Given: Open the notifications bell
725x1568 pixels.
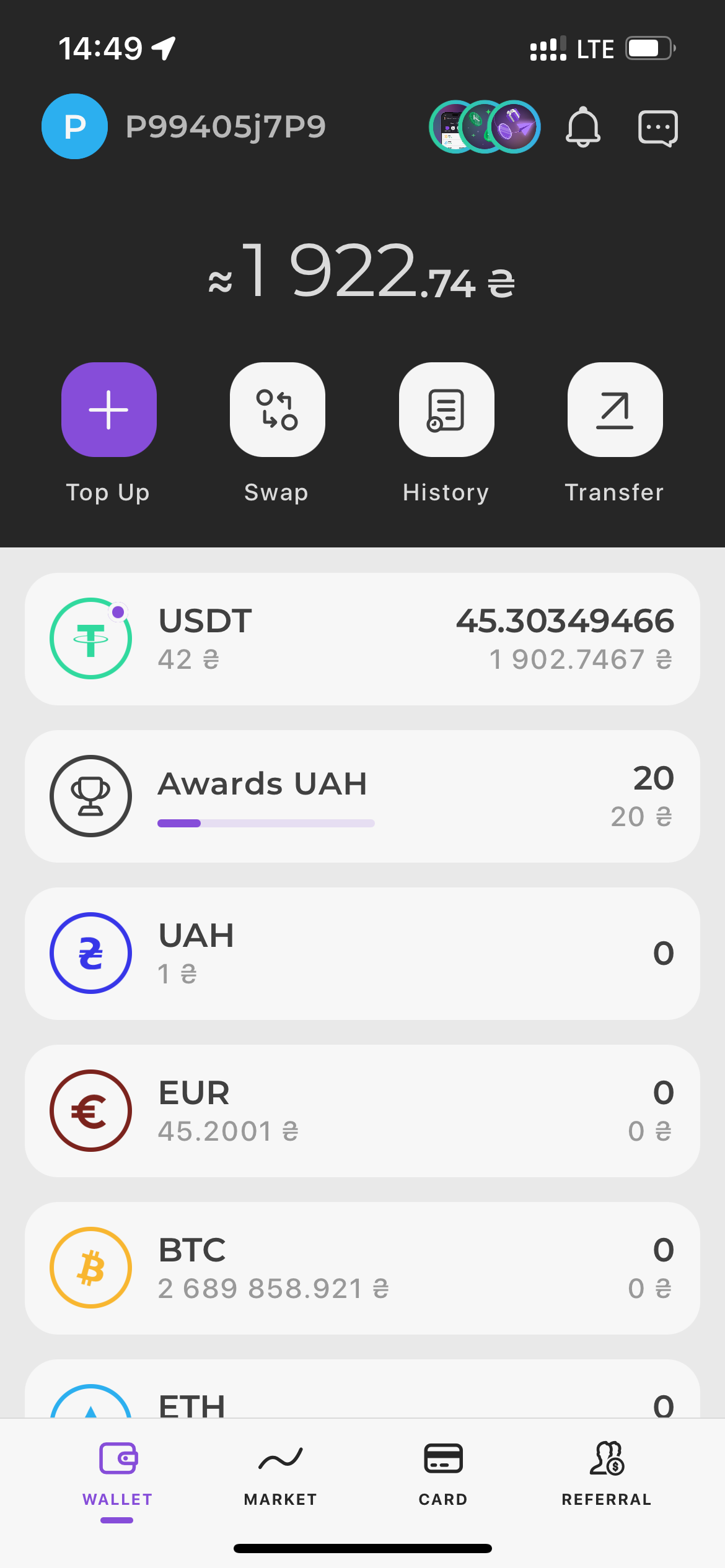Looking at the screenshot, I should coord(582,128).
